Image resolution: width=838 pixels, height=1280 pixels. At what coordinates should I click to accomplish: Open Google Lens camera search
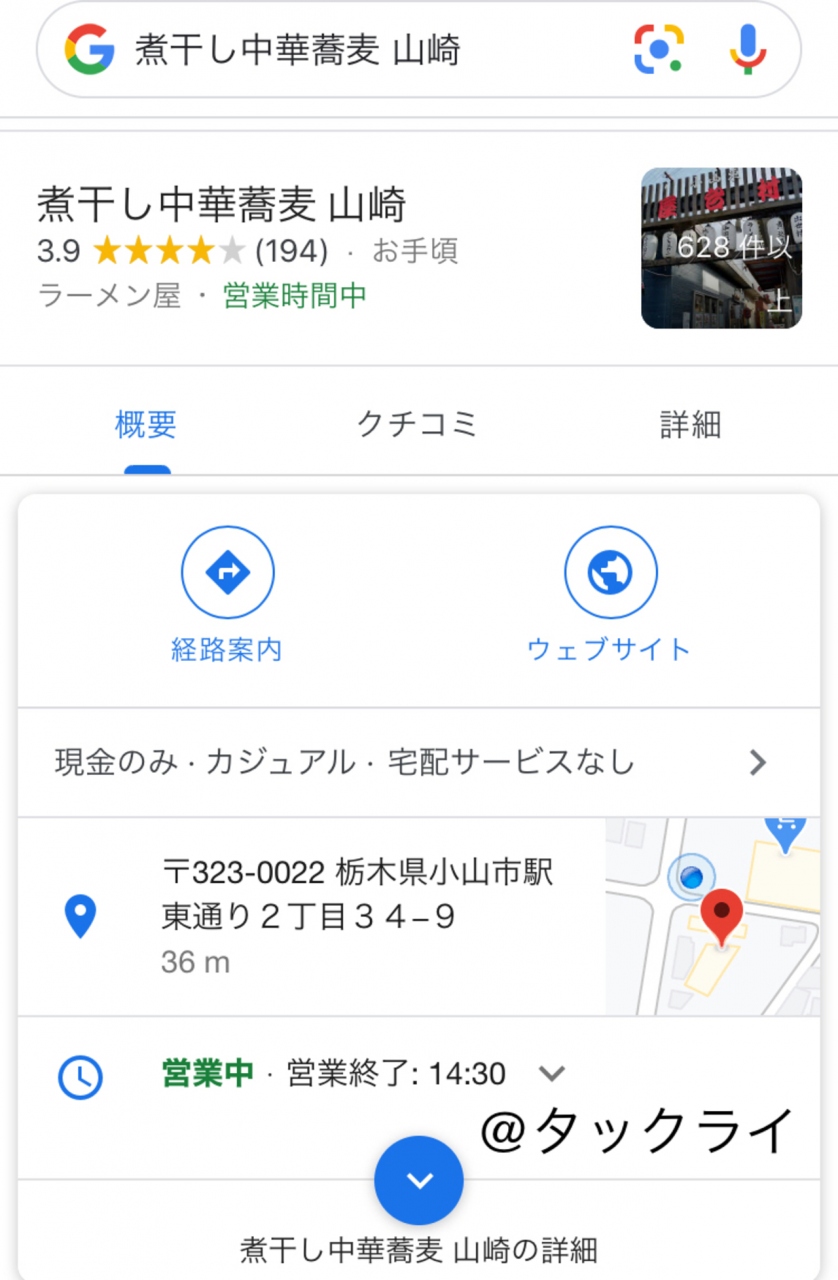(658, 48)
